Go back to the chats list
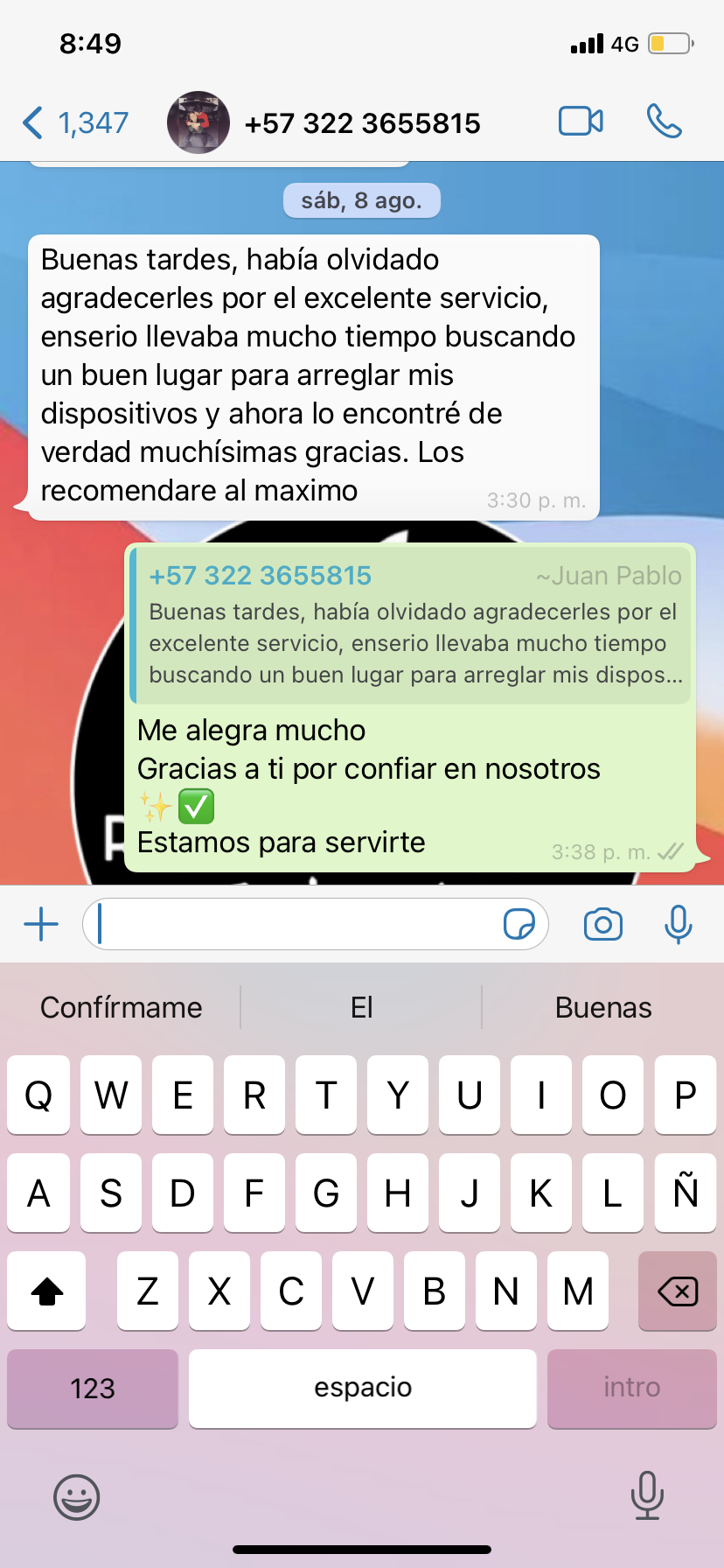 [x=74, y=122]
